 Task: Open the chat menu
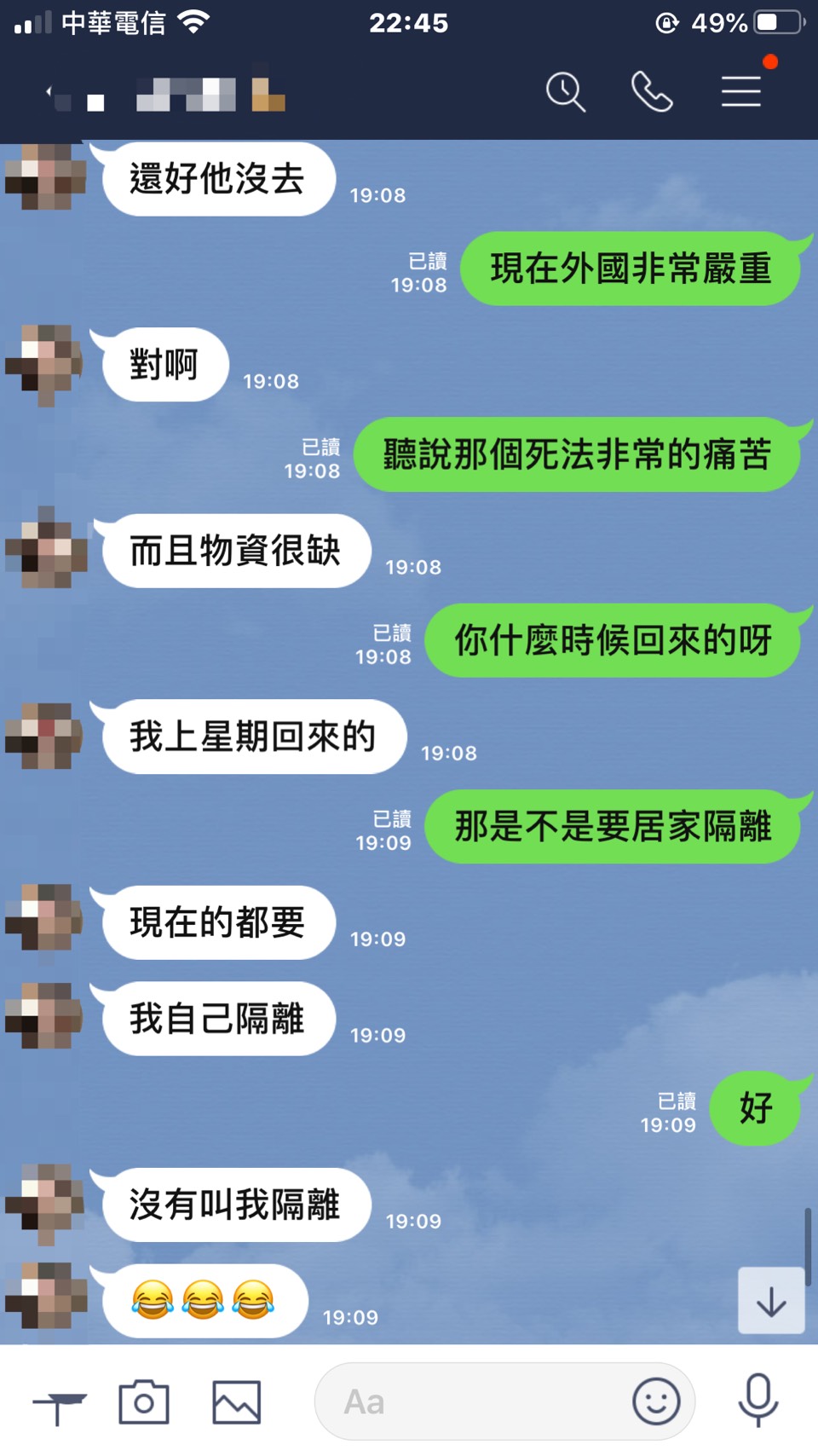[740, 91]
